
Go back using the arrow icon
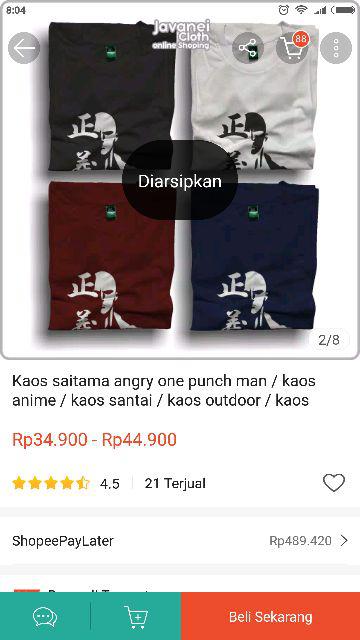point(24,48)
